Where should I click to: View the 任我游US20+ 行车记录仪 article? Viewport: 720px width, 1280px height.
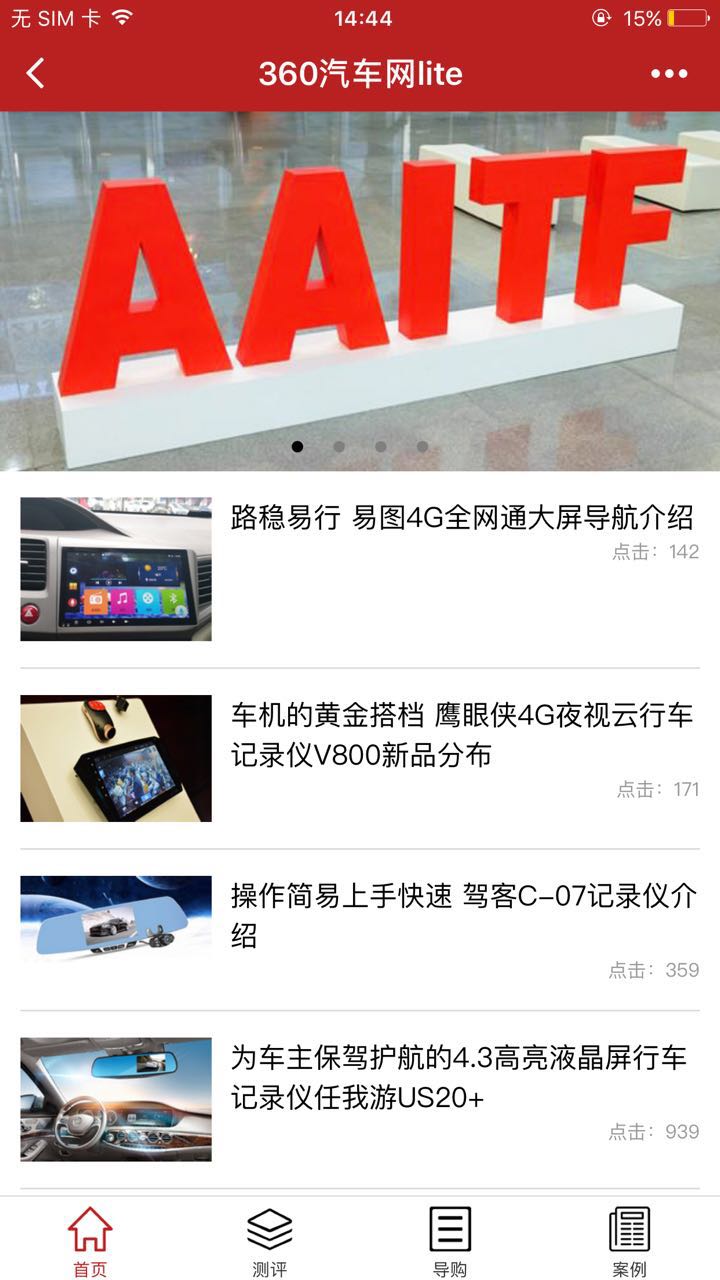pyautogui.click(x=461, y=1078)
